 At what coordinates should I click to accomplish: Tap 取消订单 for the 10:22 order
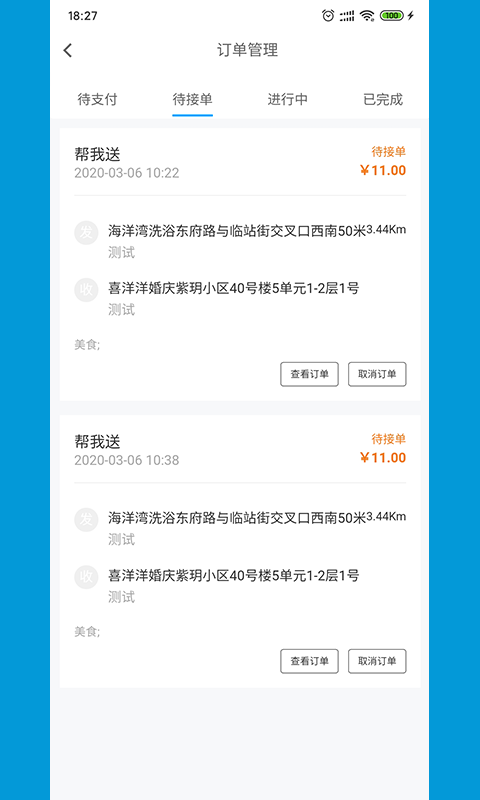[x=377, y=374]
